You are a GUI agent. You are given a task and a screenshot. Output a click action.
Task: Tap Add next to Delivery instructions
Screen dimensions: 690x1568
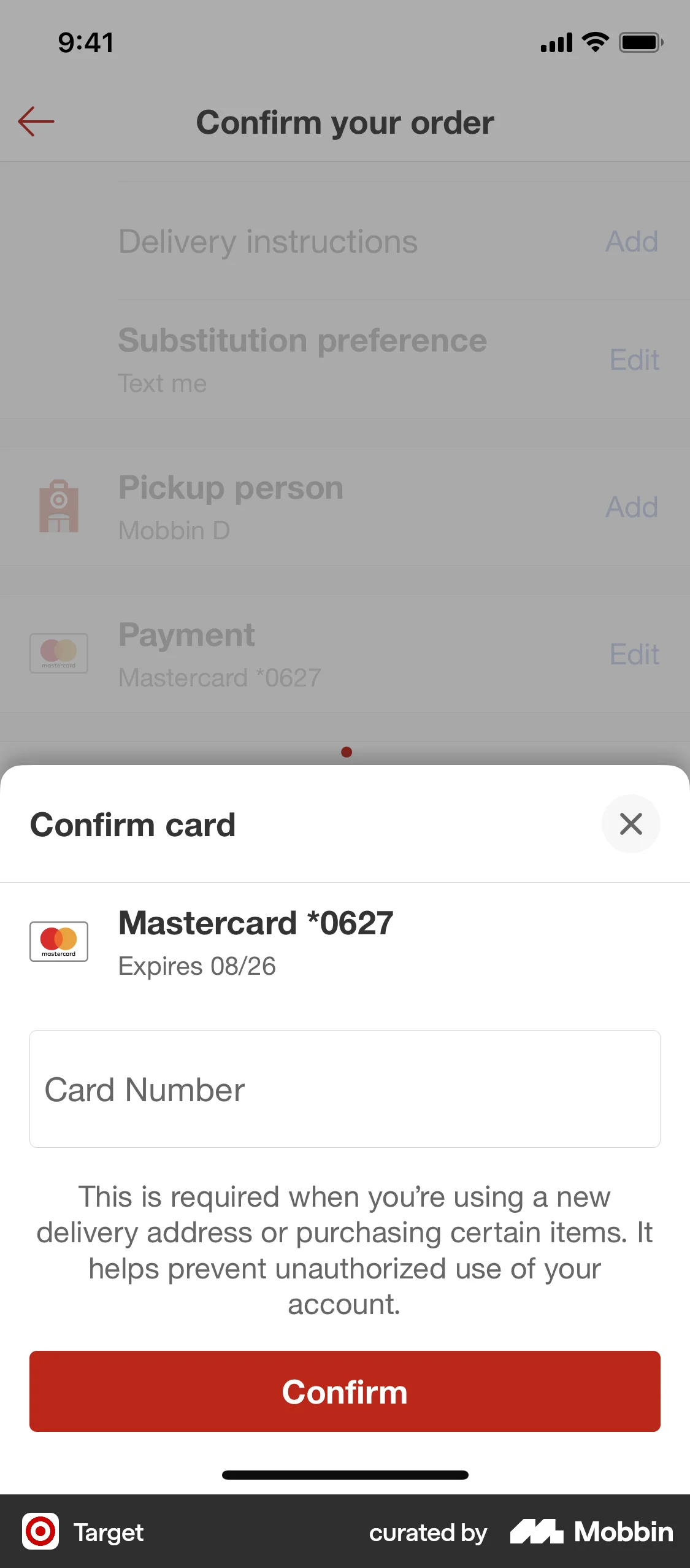[x=632, y=241]
